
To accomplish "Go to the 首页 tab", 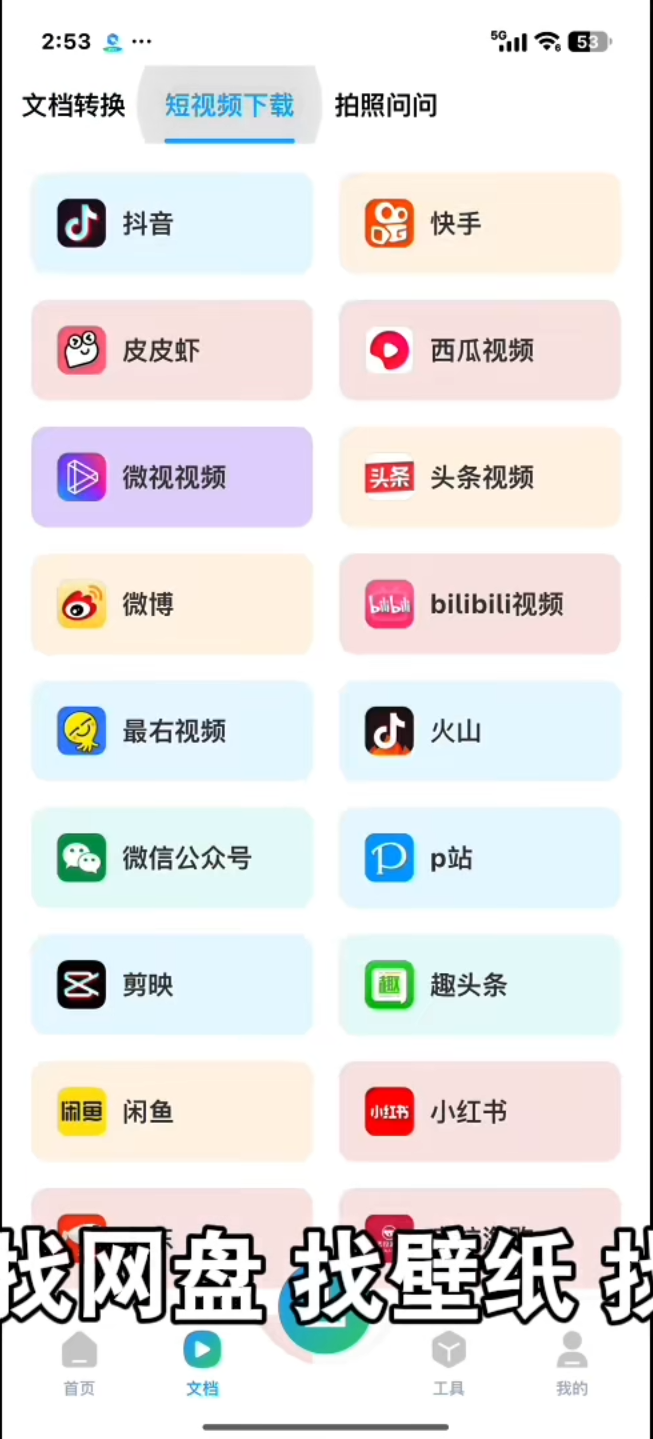I will (x=79, y=1363).
